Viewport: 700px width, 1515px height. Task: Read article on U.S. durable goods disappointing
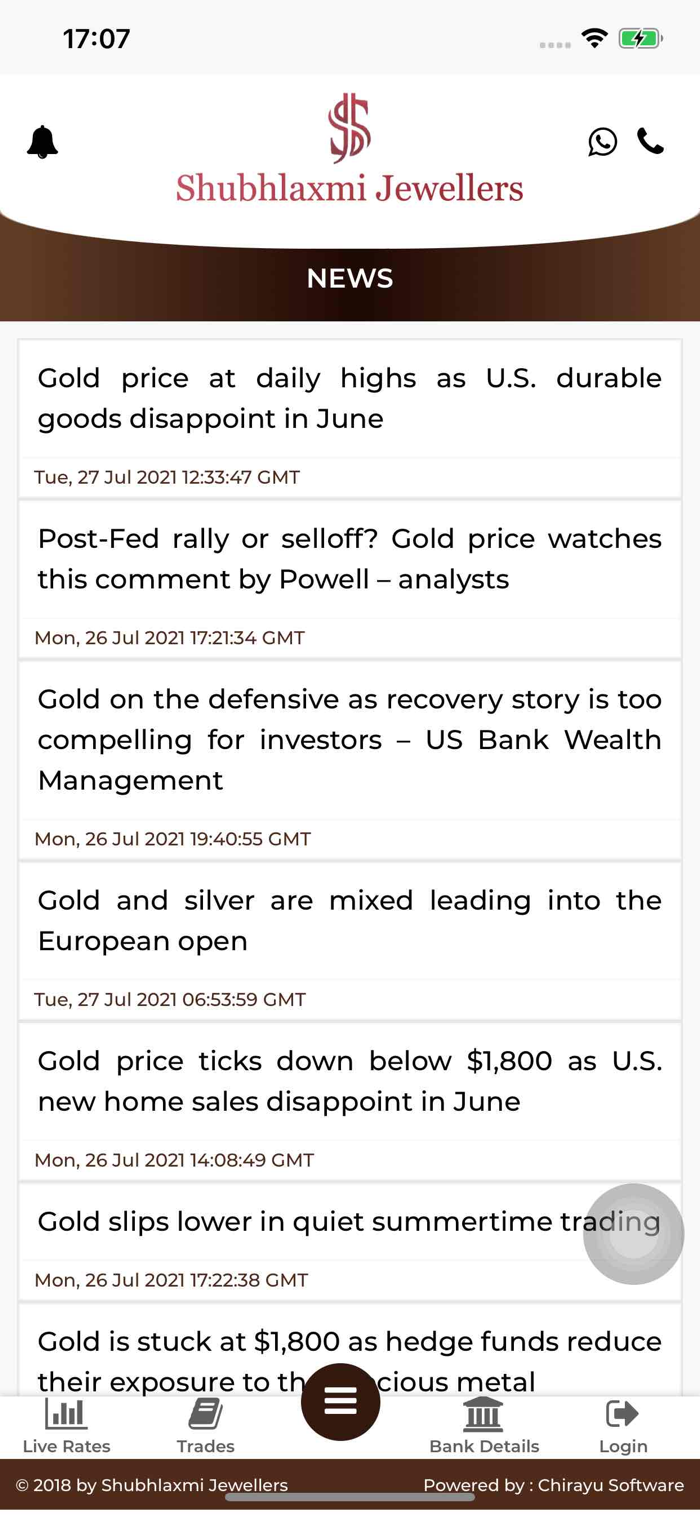pyautogui.click(x=350, y=398)
